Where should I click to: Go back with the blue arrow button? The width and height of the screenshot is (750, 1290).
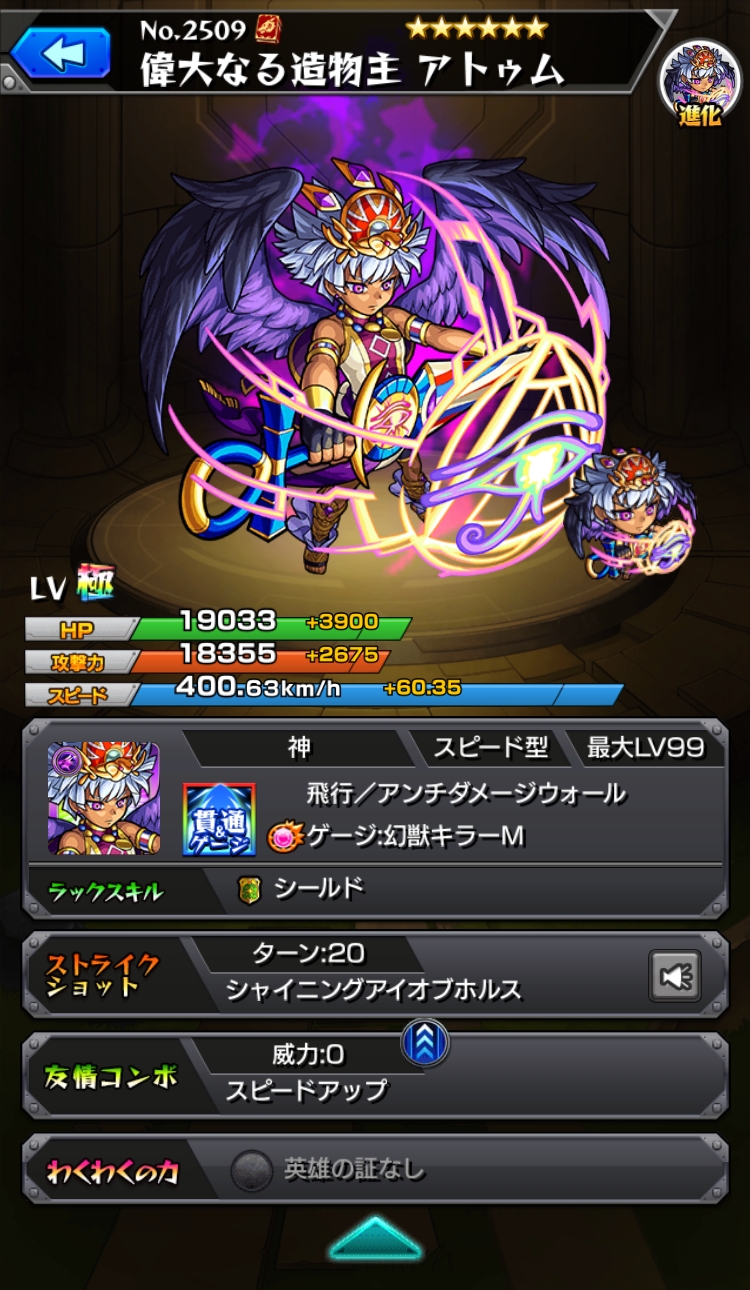point(60,52)
